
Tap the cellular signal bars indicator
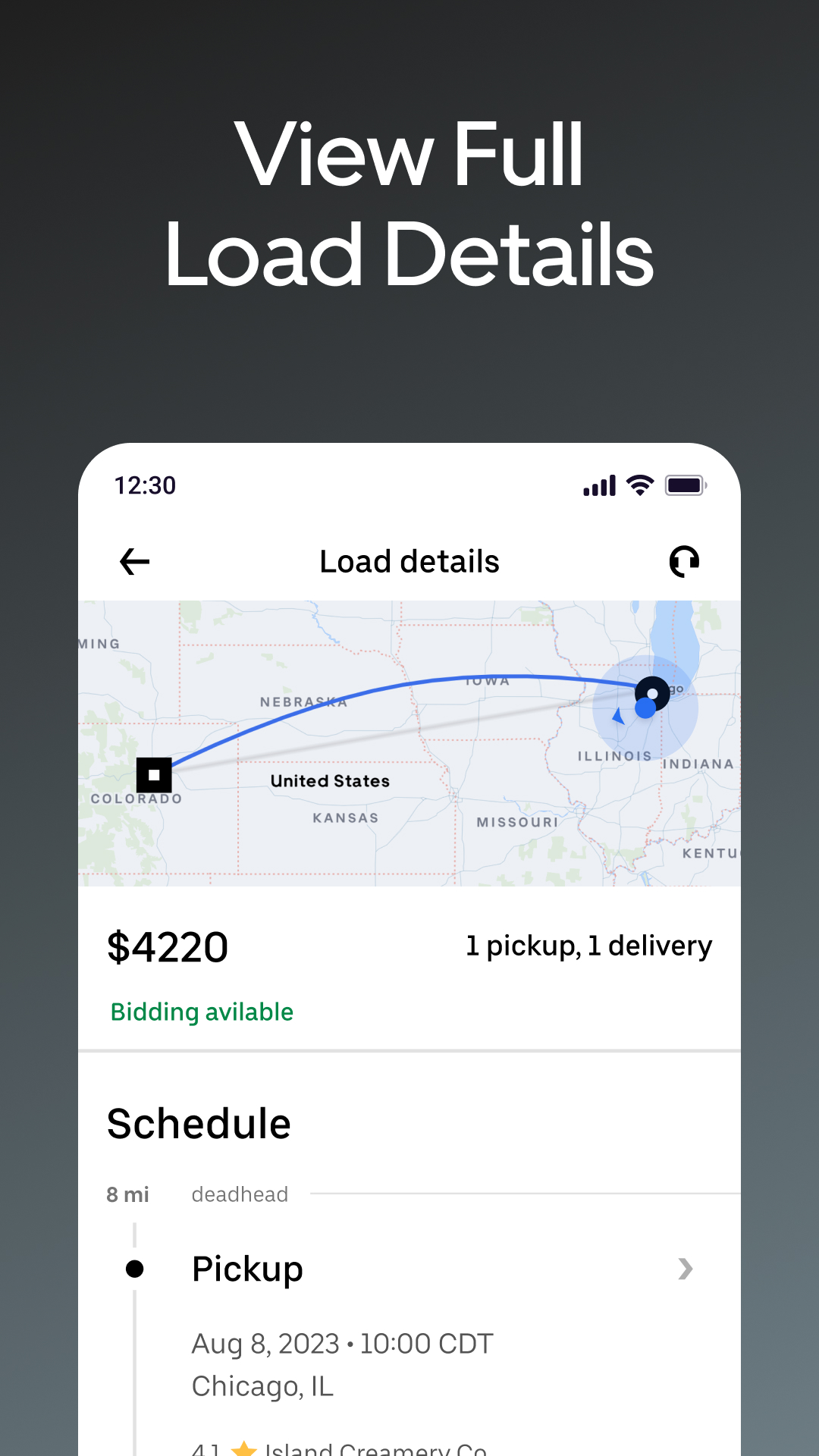pyautogui.click(x=598, y=485)
